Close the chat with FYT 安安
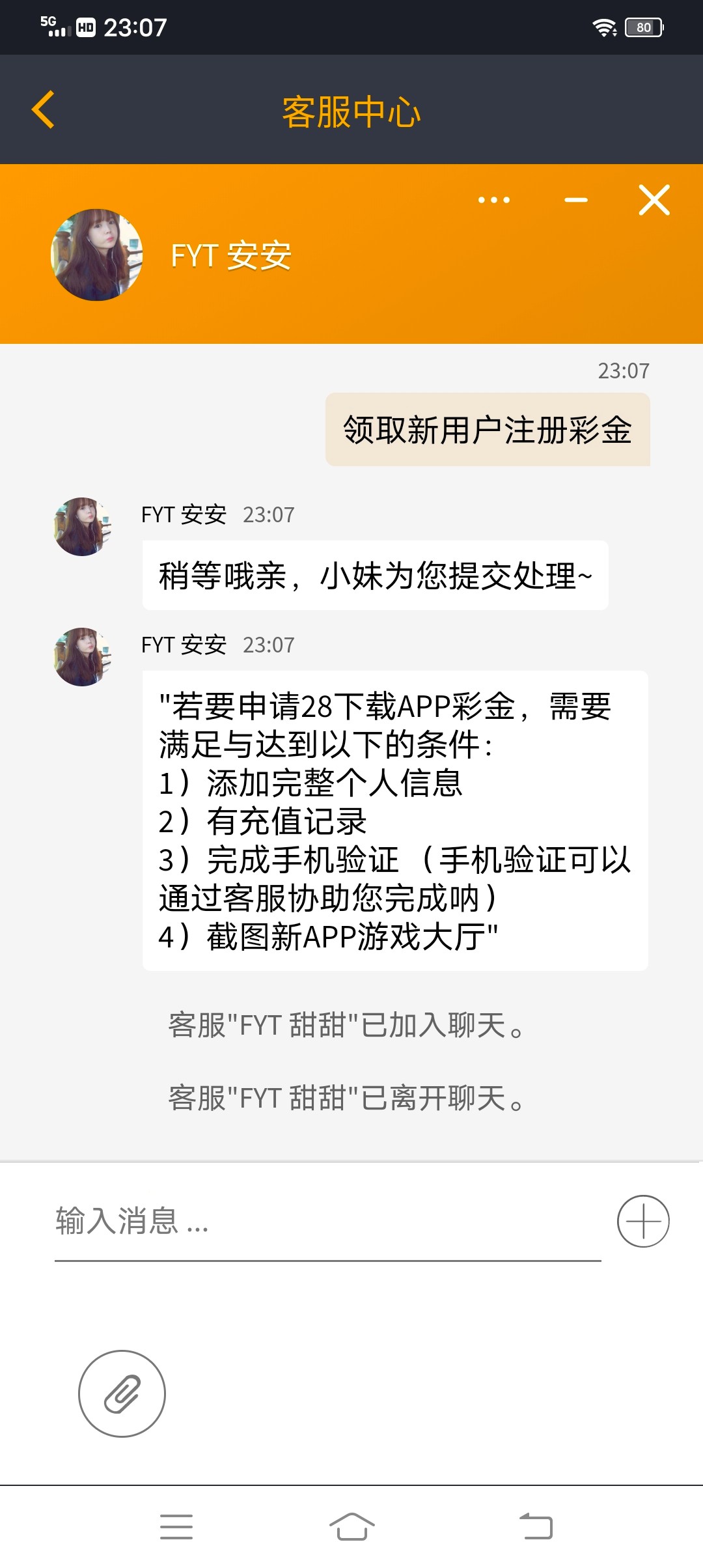 pos(654,200)
